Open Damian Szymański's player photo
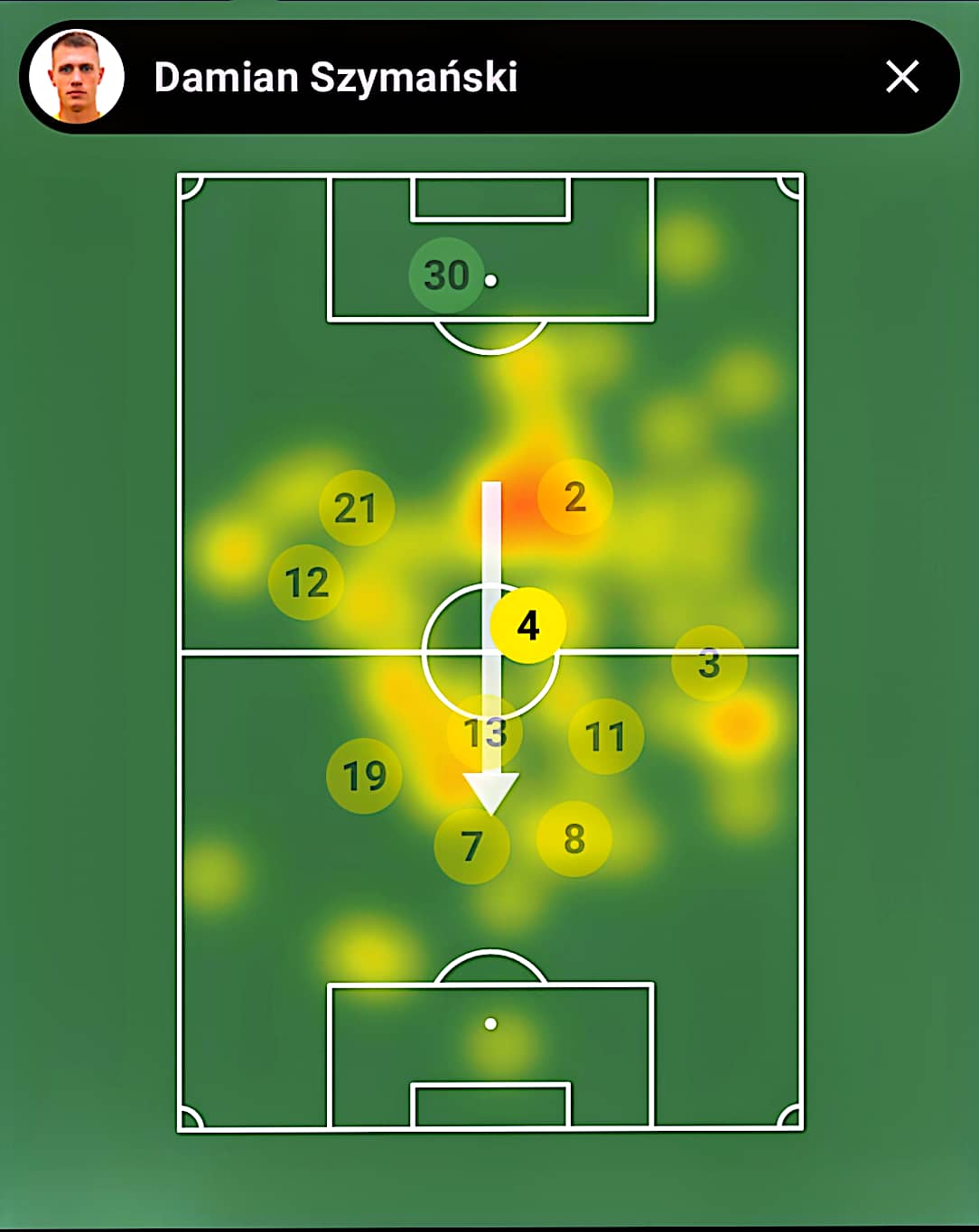 coord(77,77)
